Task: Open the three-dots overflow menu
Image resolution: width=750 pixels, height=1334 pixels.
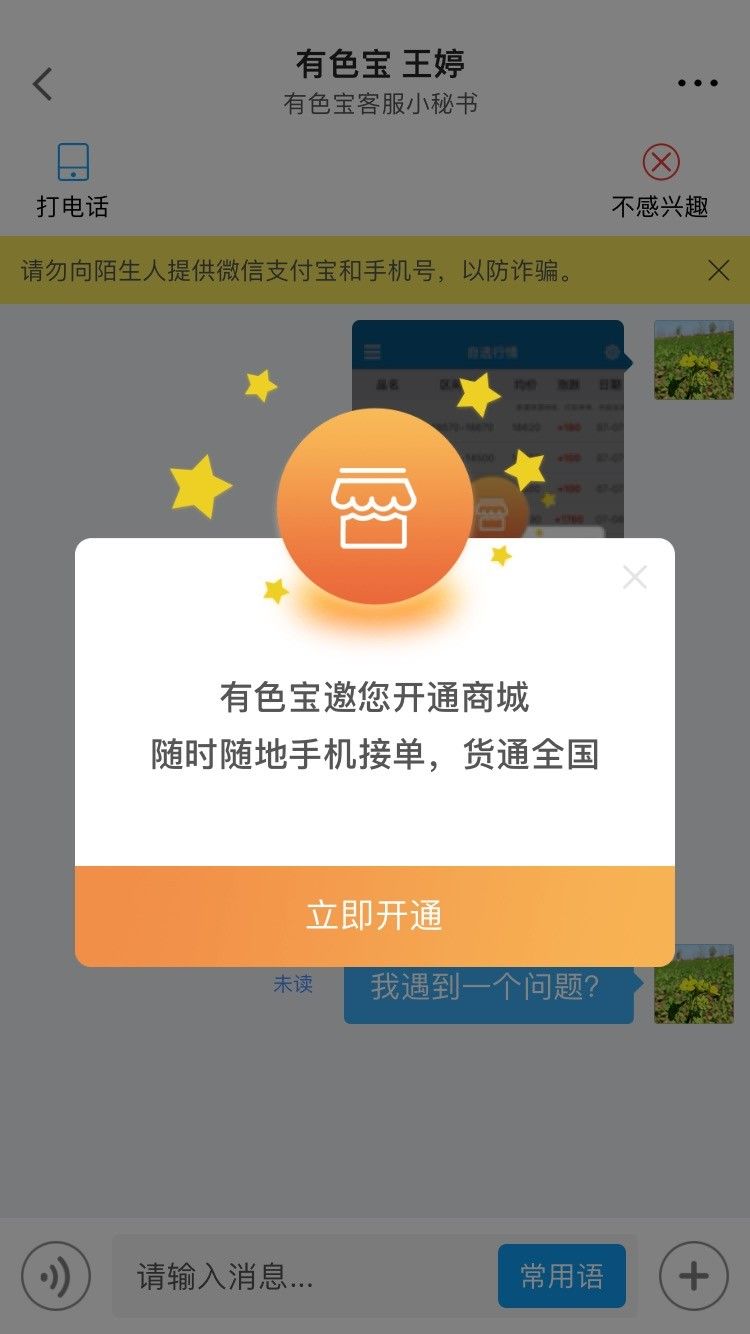Action: pos(698,84)
